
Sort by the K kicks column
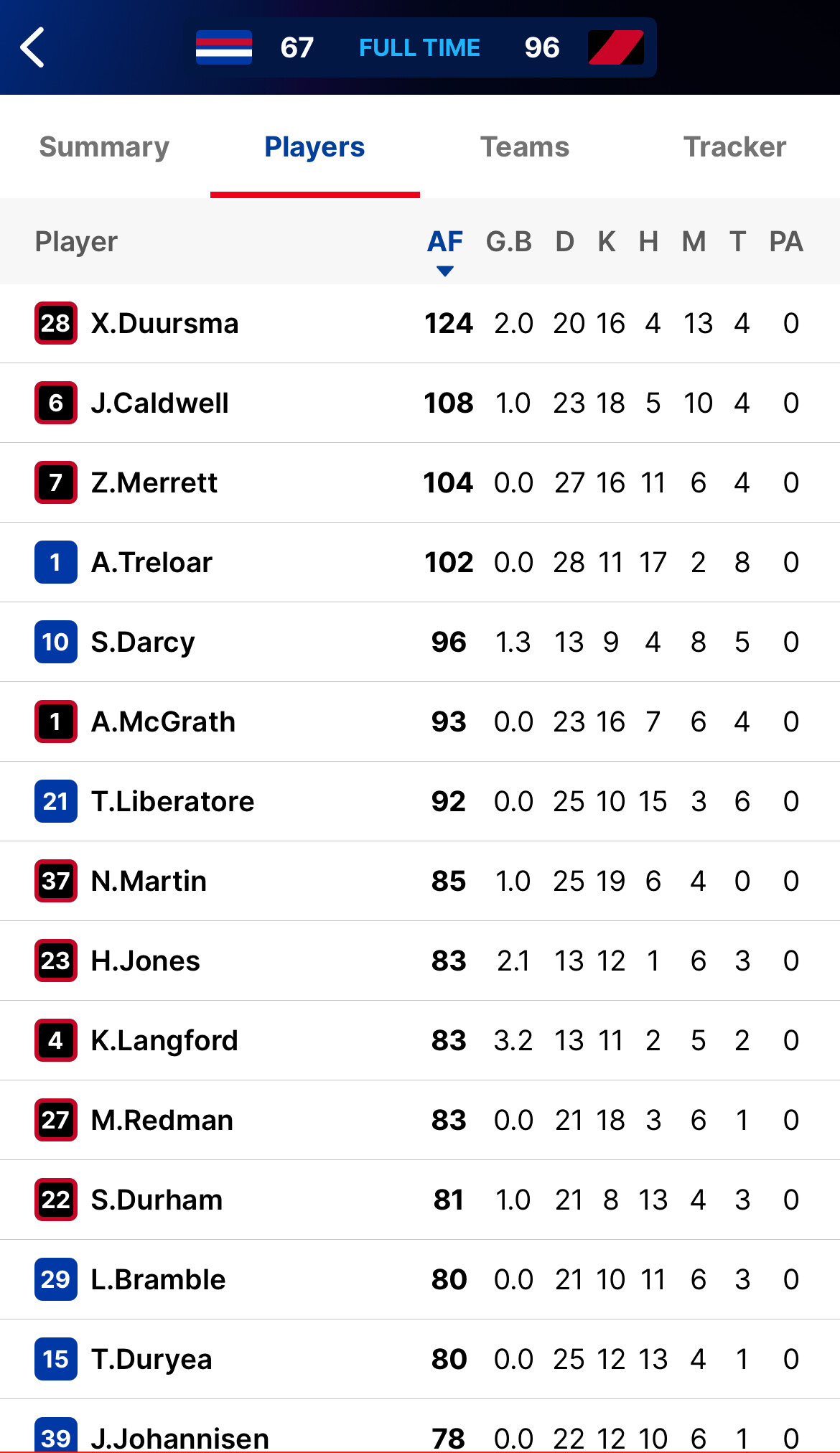(607, 243)
